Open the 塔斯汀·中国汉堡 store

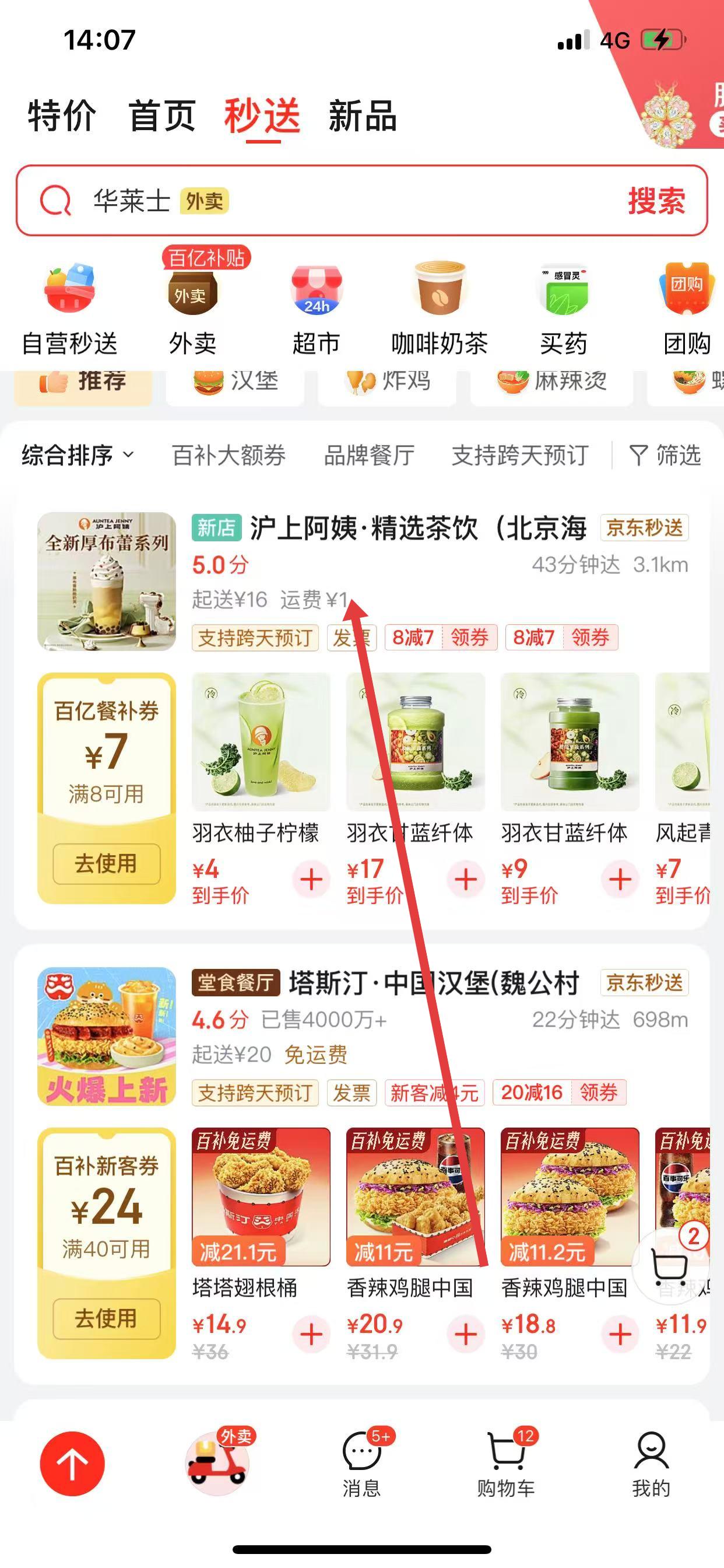point(433,983)
